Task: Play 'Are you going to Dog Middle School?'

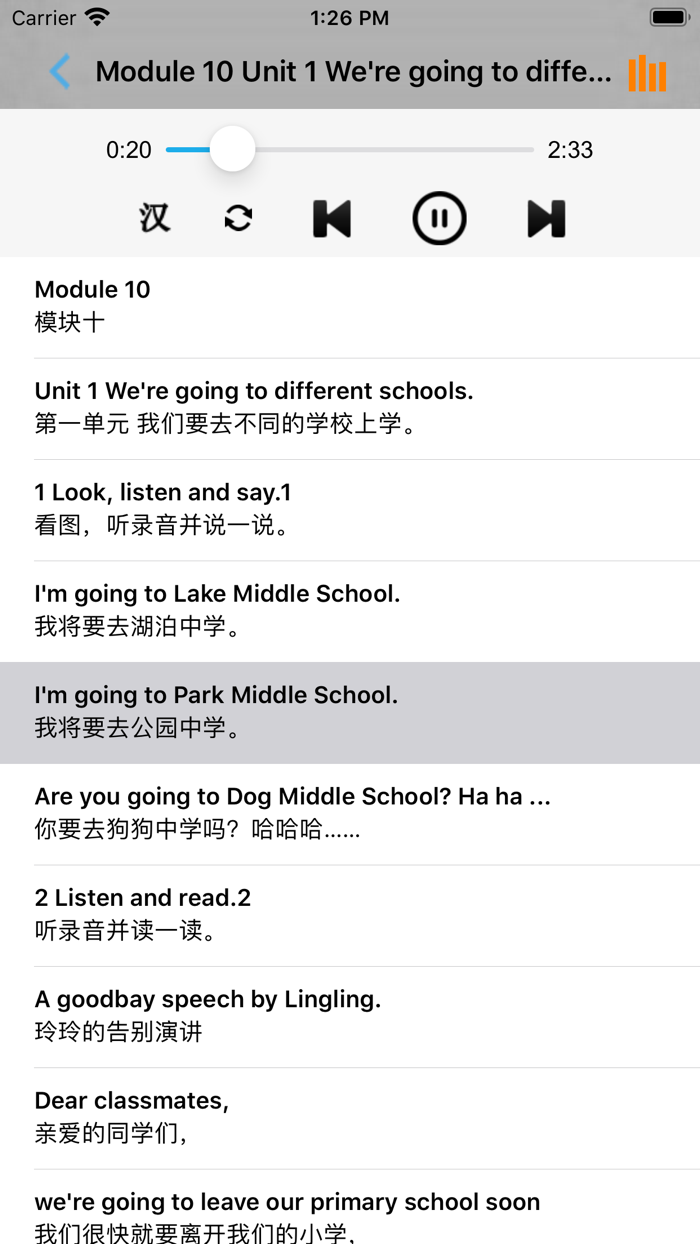Action: tap(350, 813)
